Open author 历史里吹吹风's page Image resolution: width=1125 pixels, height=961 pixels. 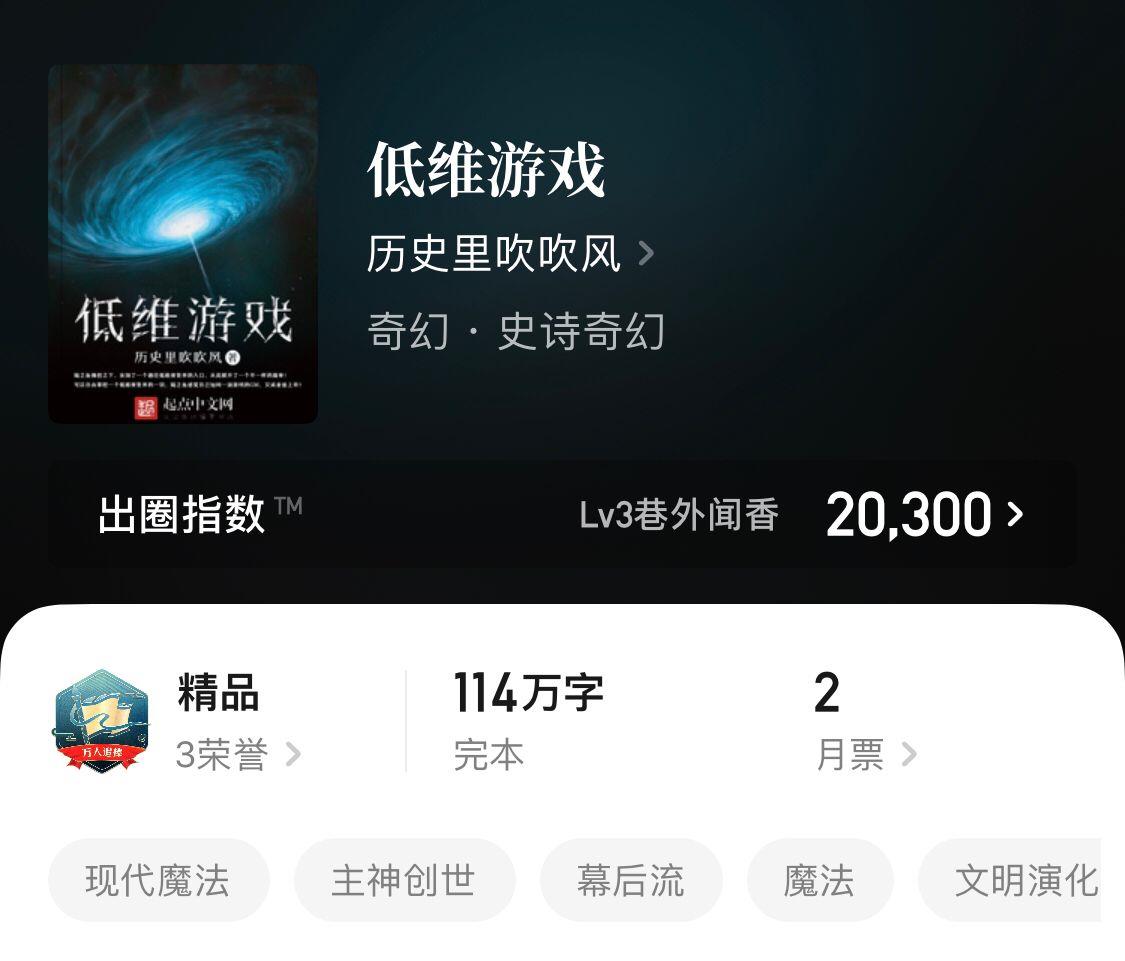click(x=509, y=254)
